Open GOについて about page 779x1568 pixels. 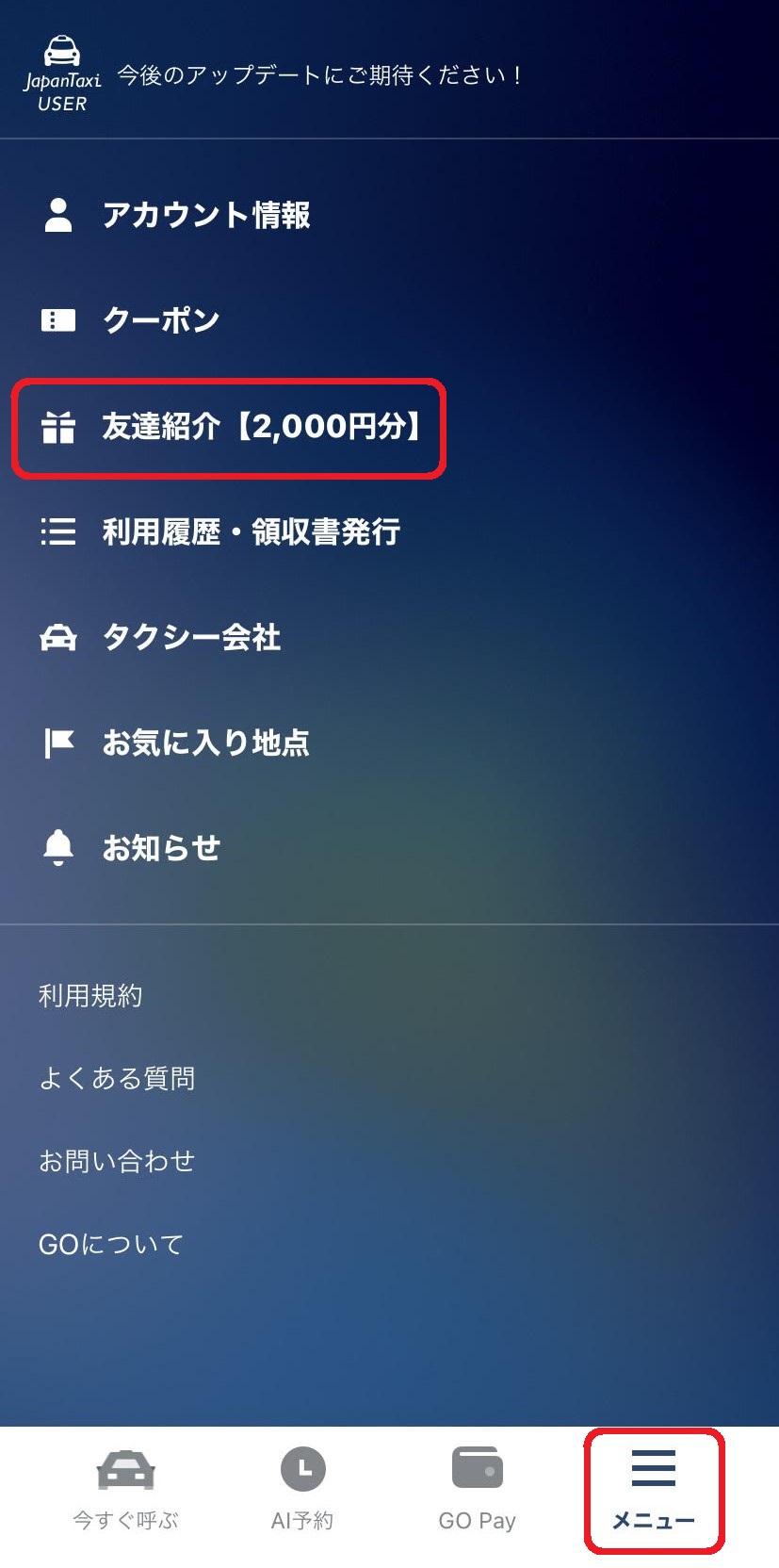[x=111, y=1244]
